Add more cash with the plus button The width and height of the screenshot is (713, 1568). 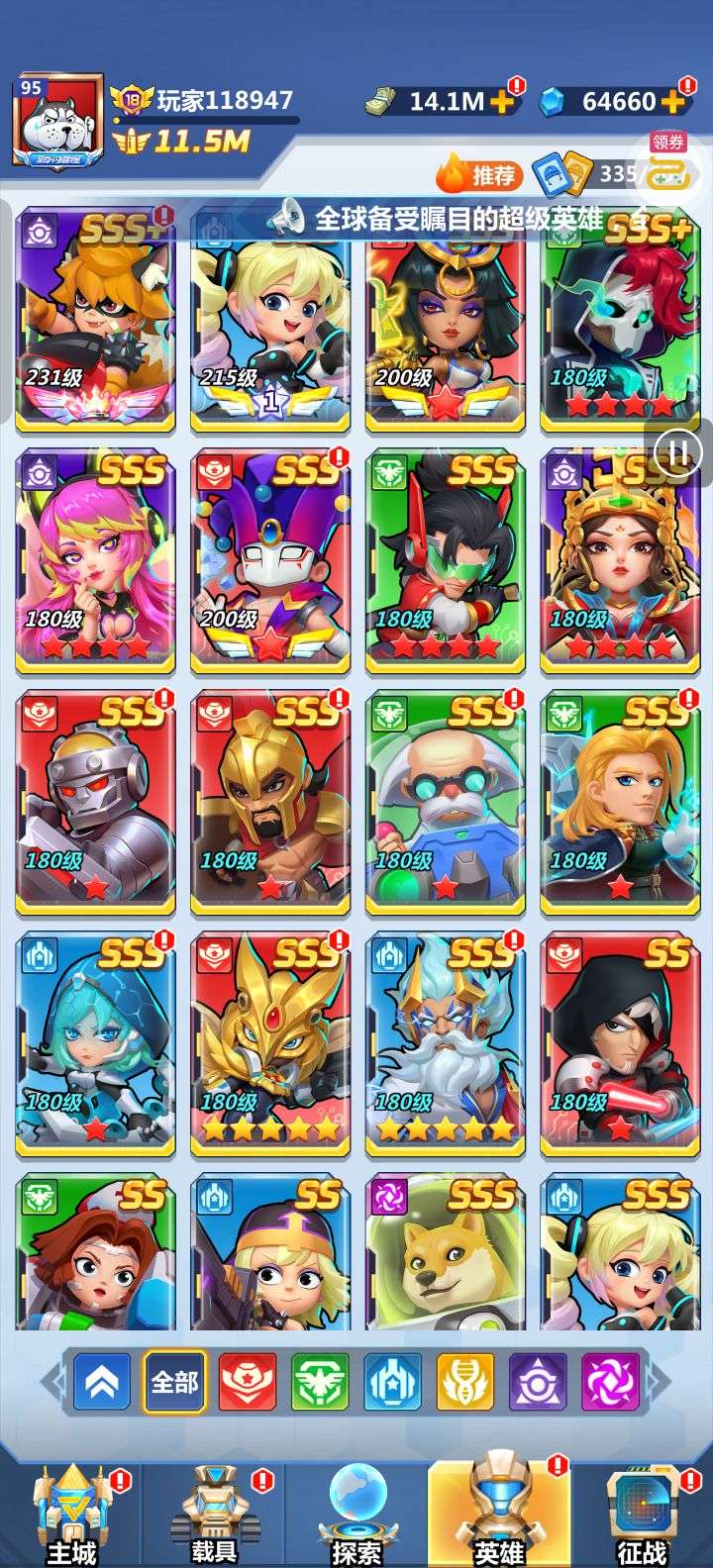pos(502,101)
